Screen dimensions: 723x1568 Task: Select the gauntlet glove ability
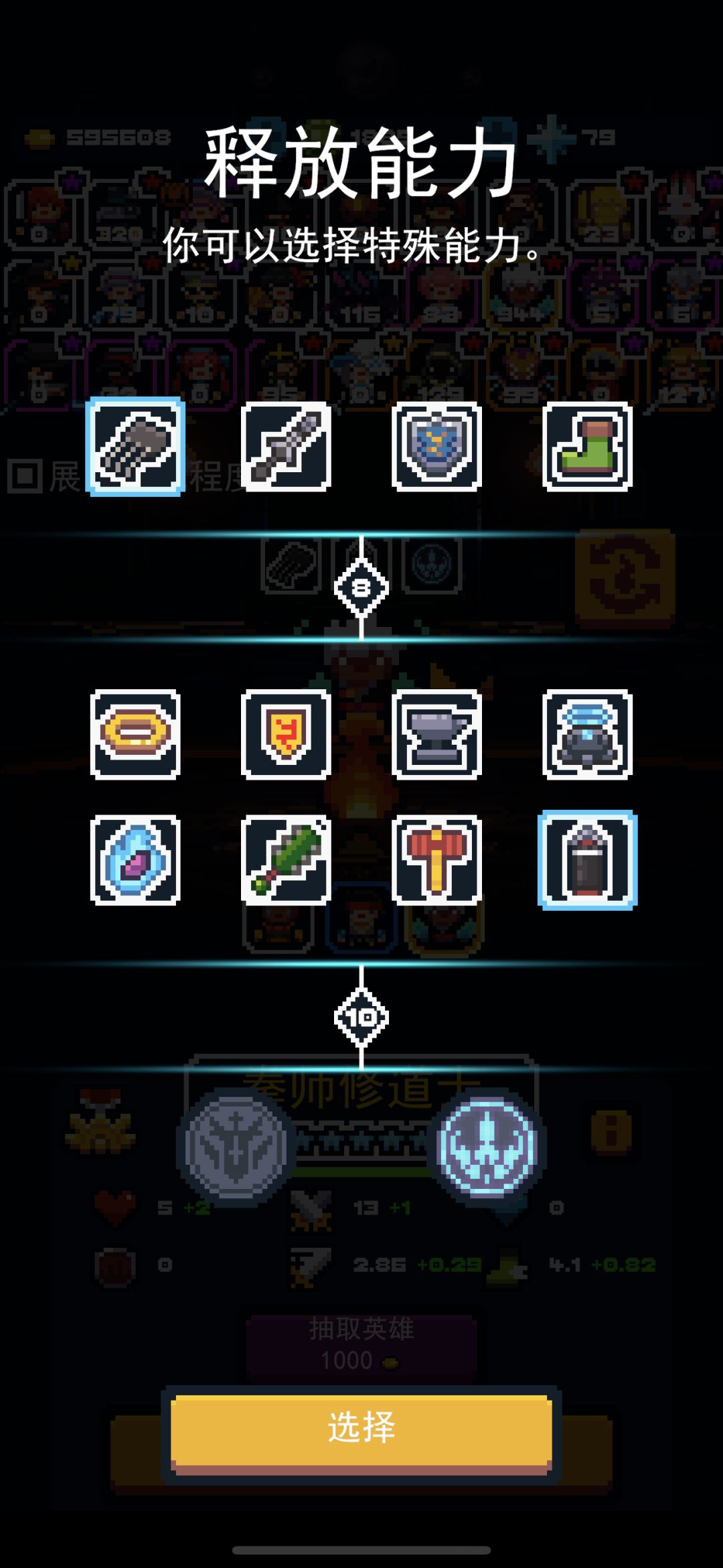(135, 447)
